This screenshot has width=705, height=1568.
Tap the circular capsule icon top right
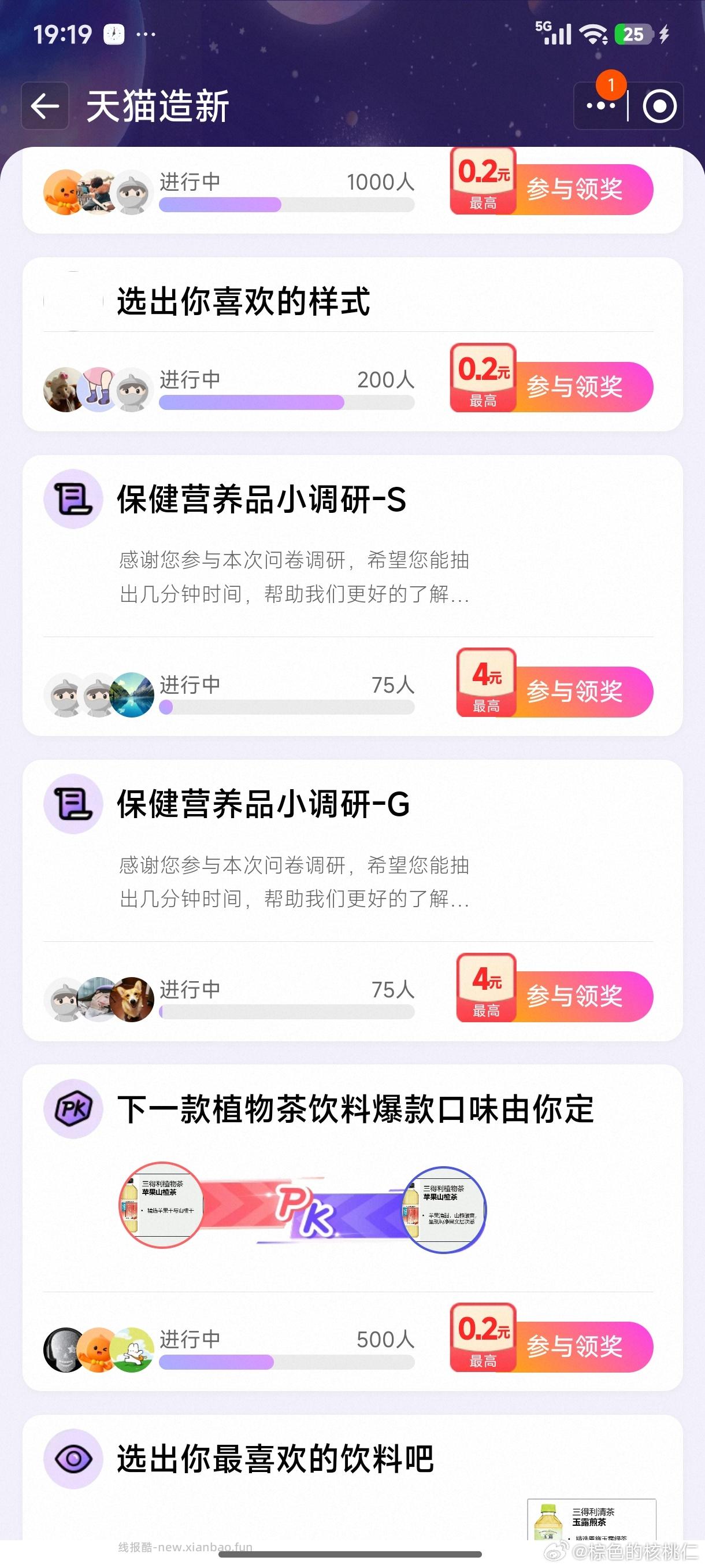(x=659, y=106)
